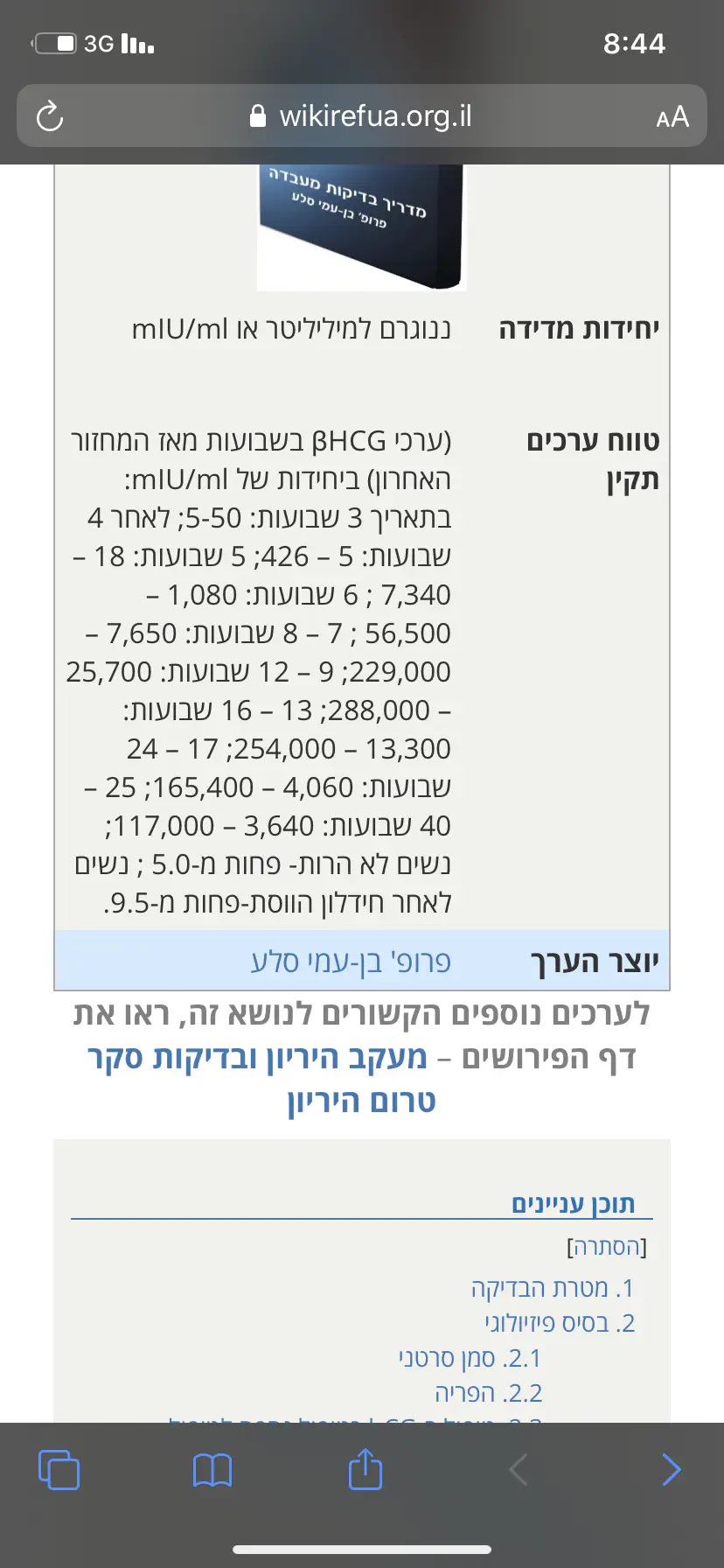Hide the table of contents via הסתרה

click(607, 1246)
